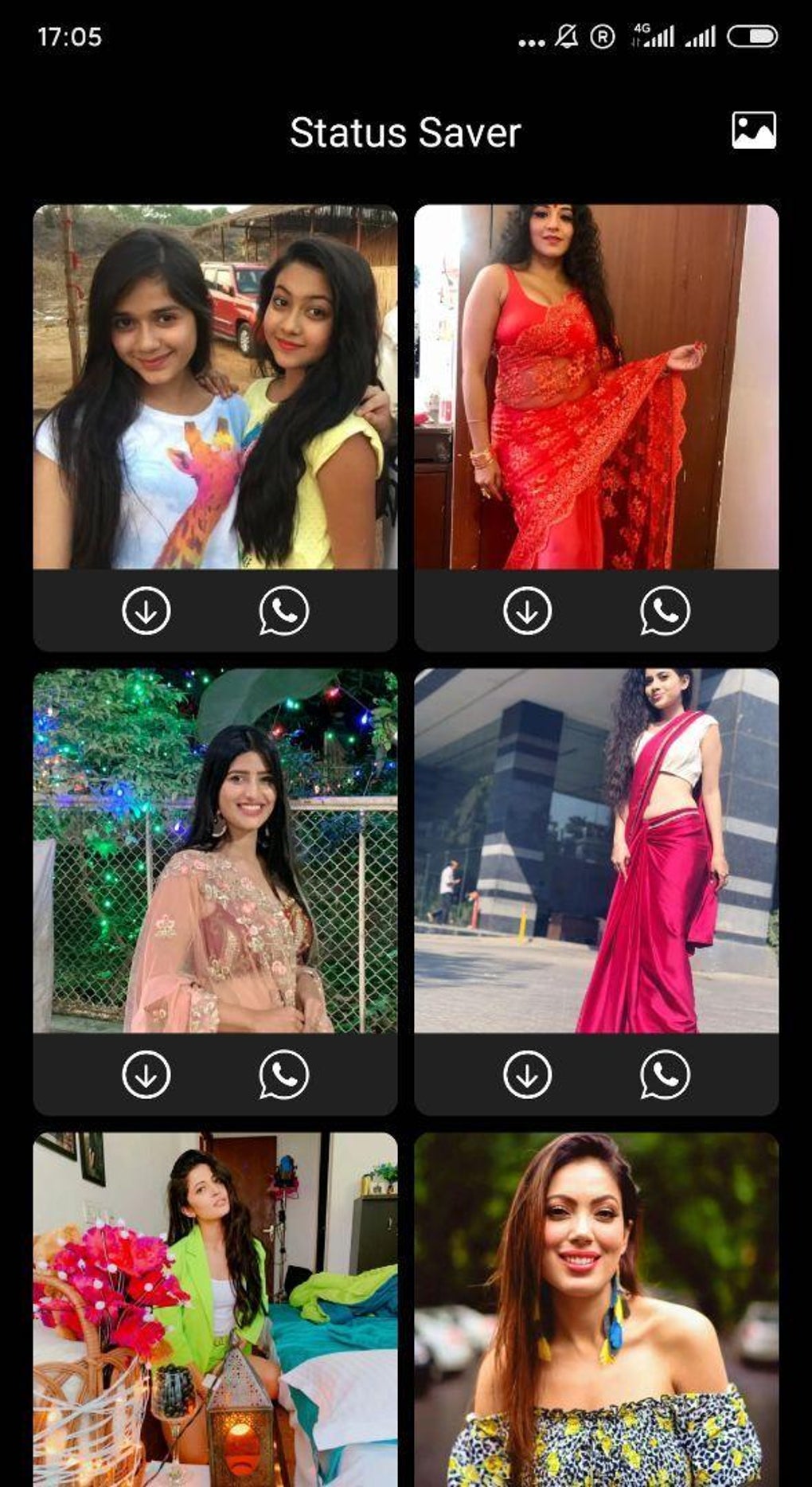Open the saved gallery icon
The width and height of the screenshot is (812, 1487).
click(x=753, y=131)
